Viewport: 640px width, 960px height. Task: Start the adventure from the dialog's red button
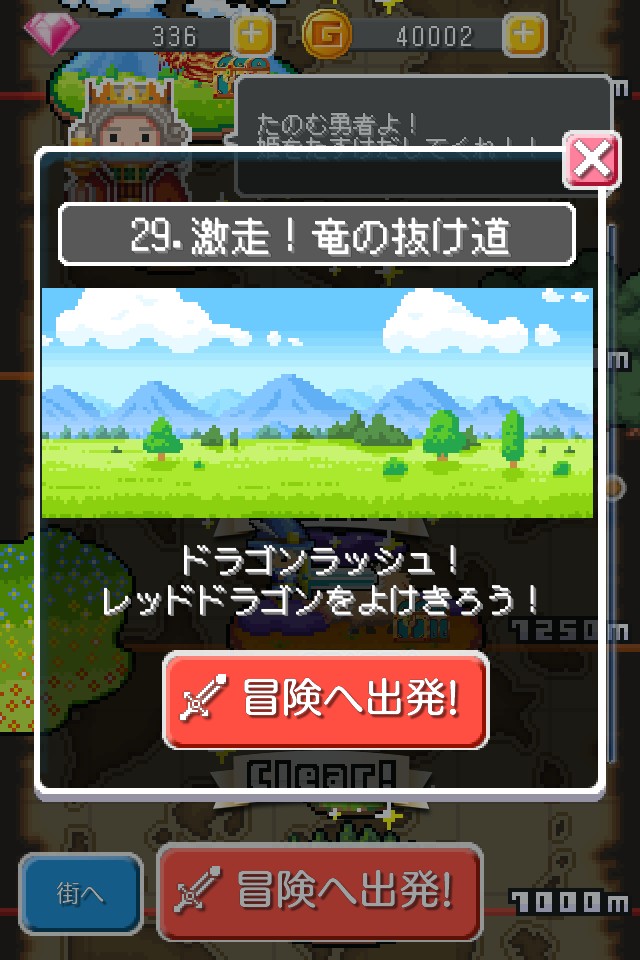(326, 701)
